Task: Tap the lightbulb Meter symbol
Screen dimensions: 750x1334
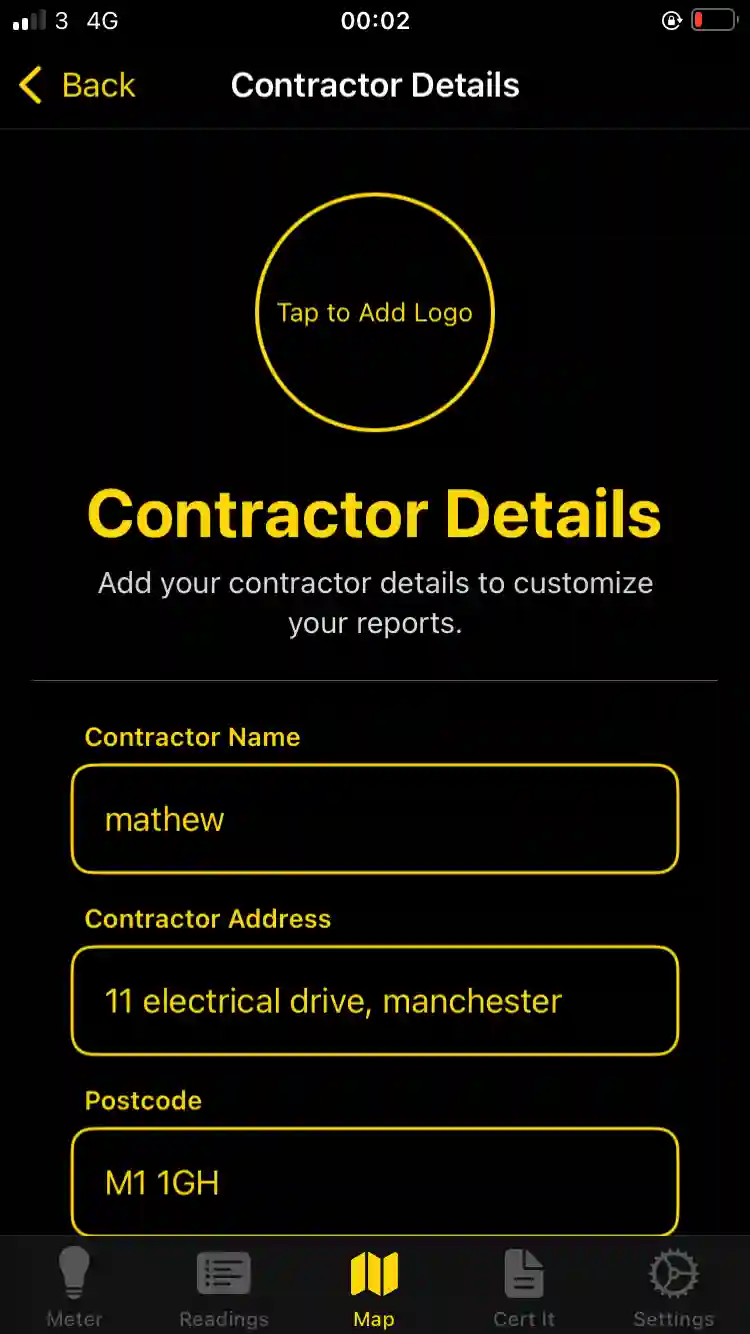Action: [x=75, y=1272]
